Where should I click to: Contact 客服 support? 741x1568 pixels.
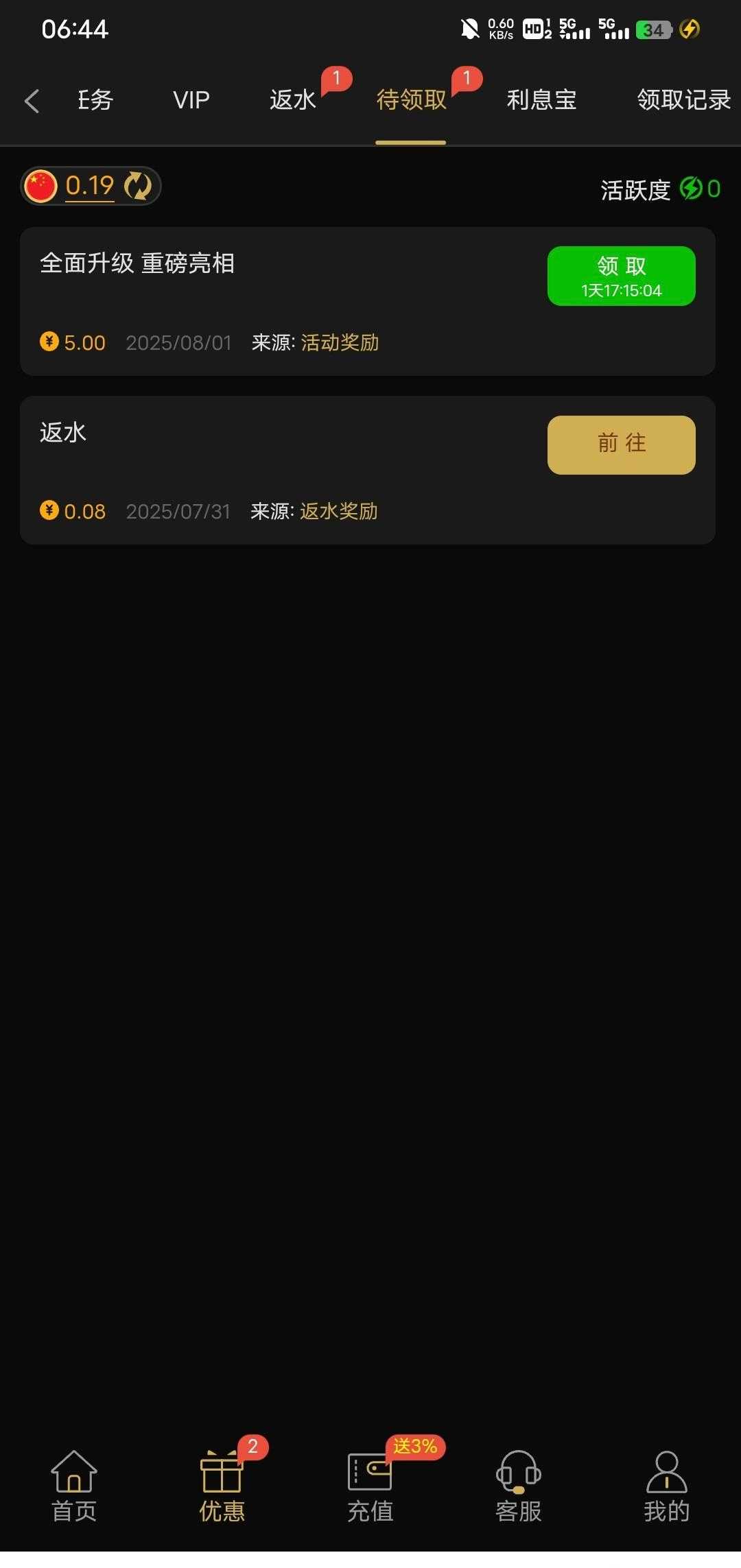(x=519, y=1486)
